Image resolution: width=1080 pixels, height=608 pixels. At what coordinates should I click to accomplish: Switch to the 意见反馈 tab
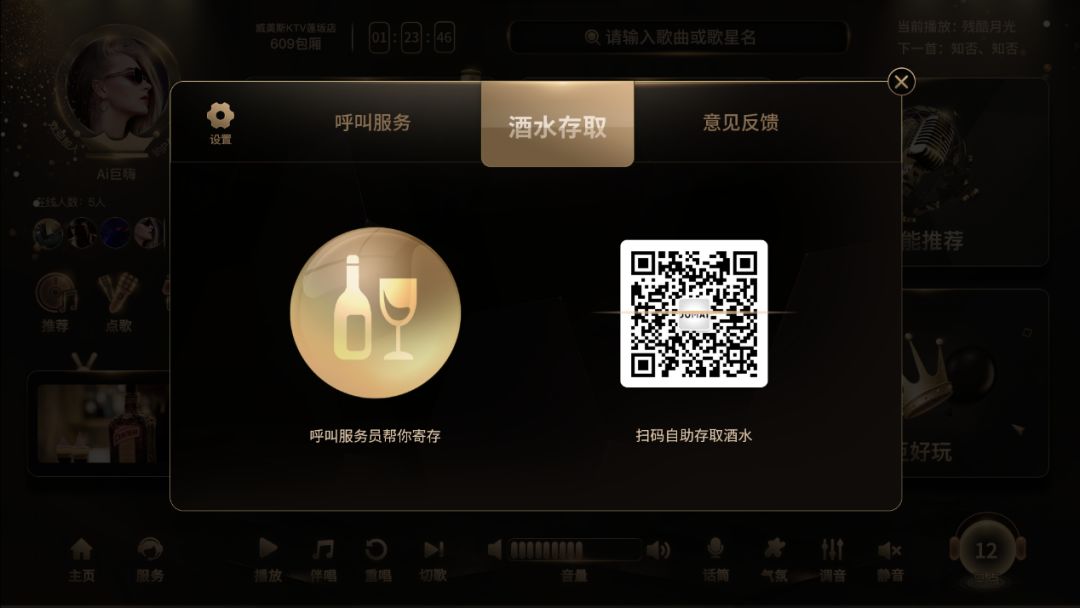[x=740, y=123]
